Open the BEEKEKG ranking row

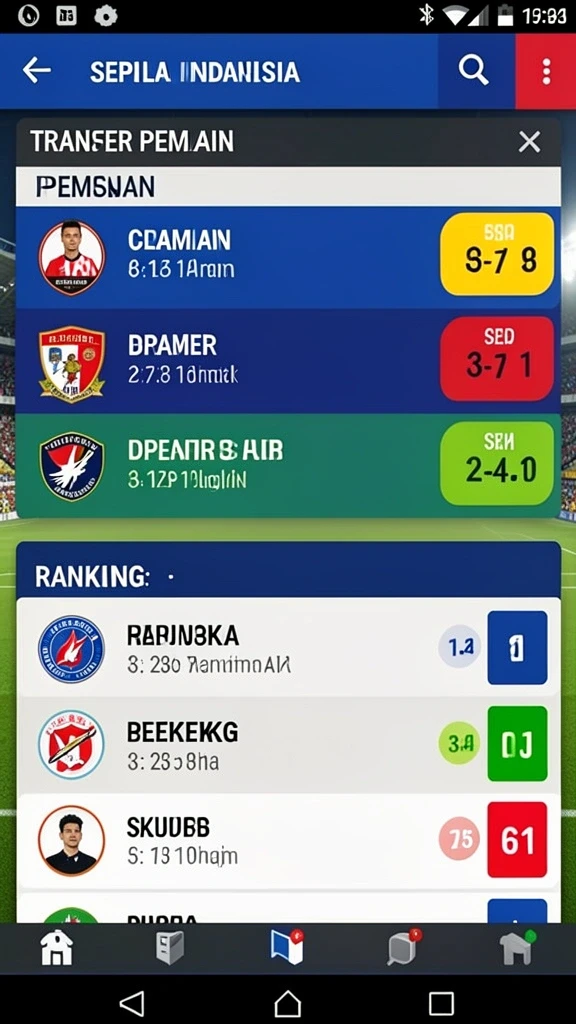[x=288, y=744]
